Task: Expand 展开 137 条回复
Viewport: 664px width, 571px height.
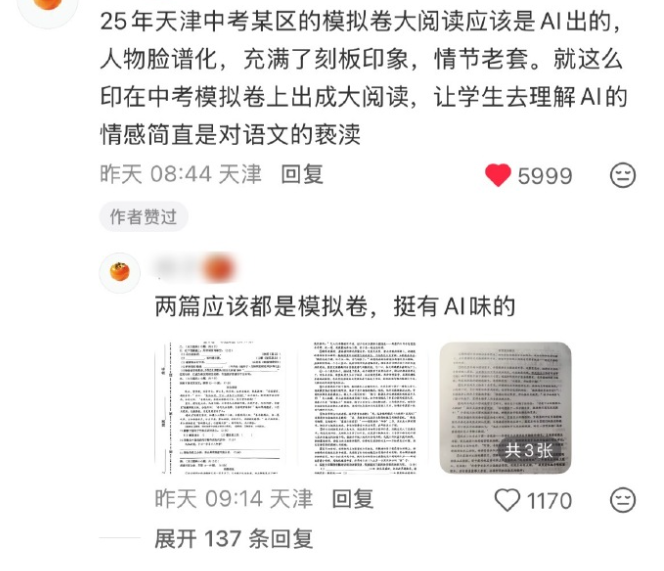Action: [x=233, y=539]
